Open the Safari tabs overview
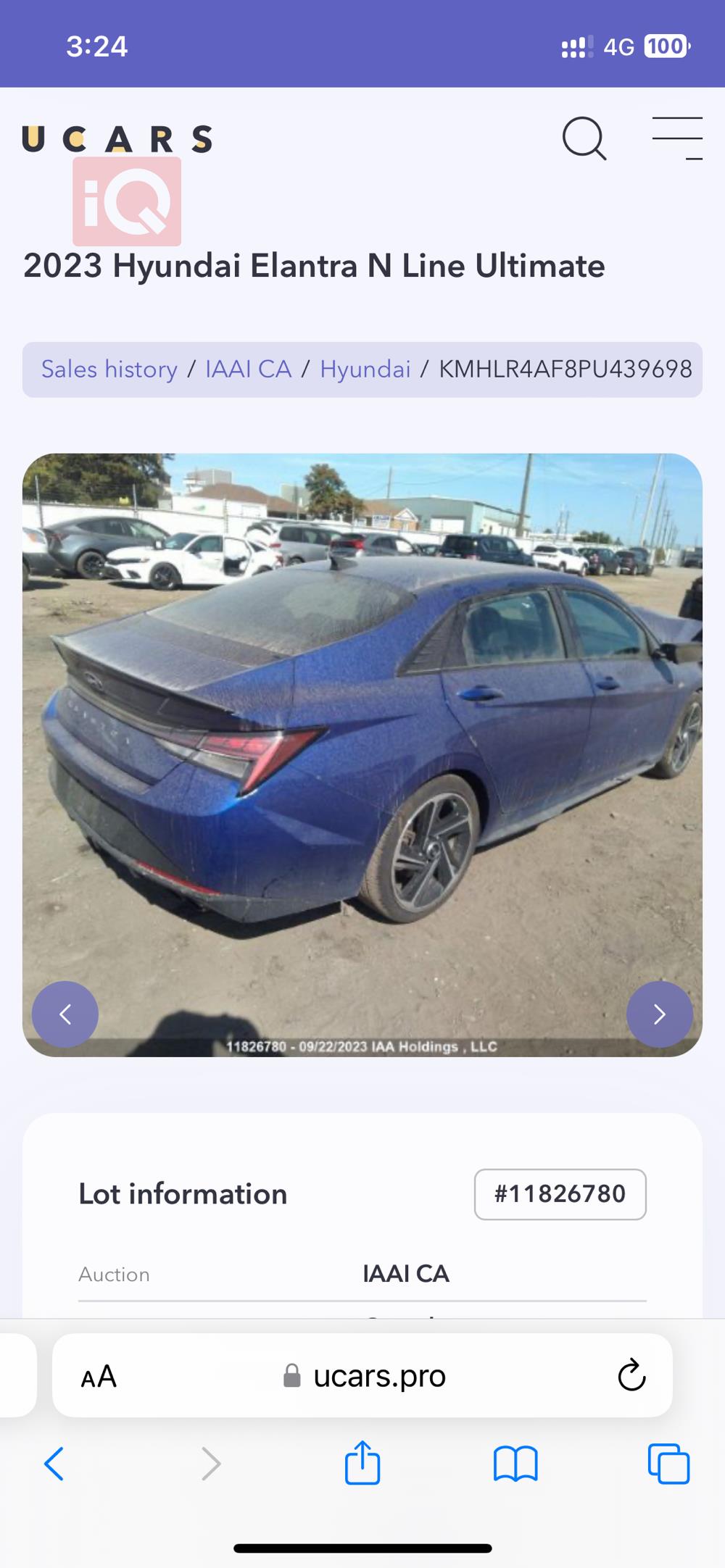The width and height of the screenshot is (725, 1568). [x=668, y=1464]
